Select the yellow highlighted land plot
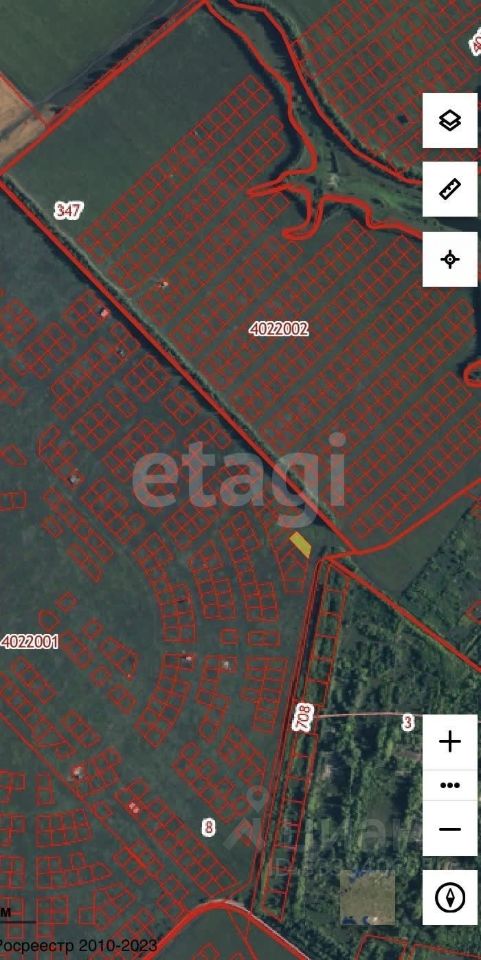The image size is (481, 960). click(x=300, y=545)
